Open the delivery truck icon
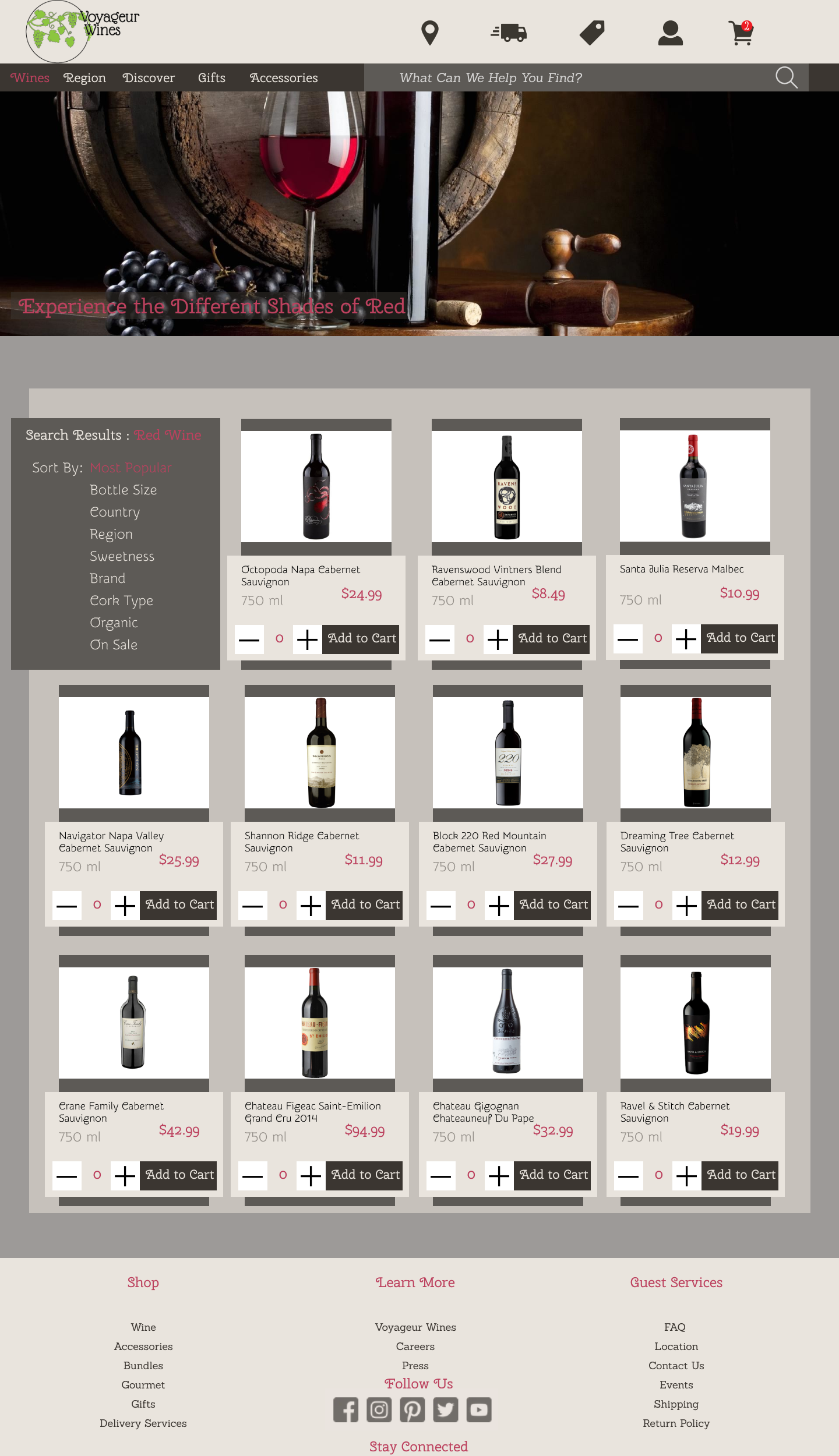Viewport: 839px width, 1456px height. click(509, 33)
